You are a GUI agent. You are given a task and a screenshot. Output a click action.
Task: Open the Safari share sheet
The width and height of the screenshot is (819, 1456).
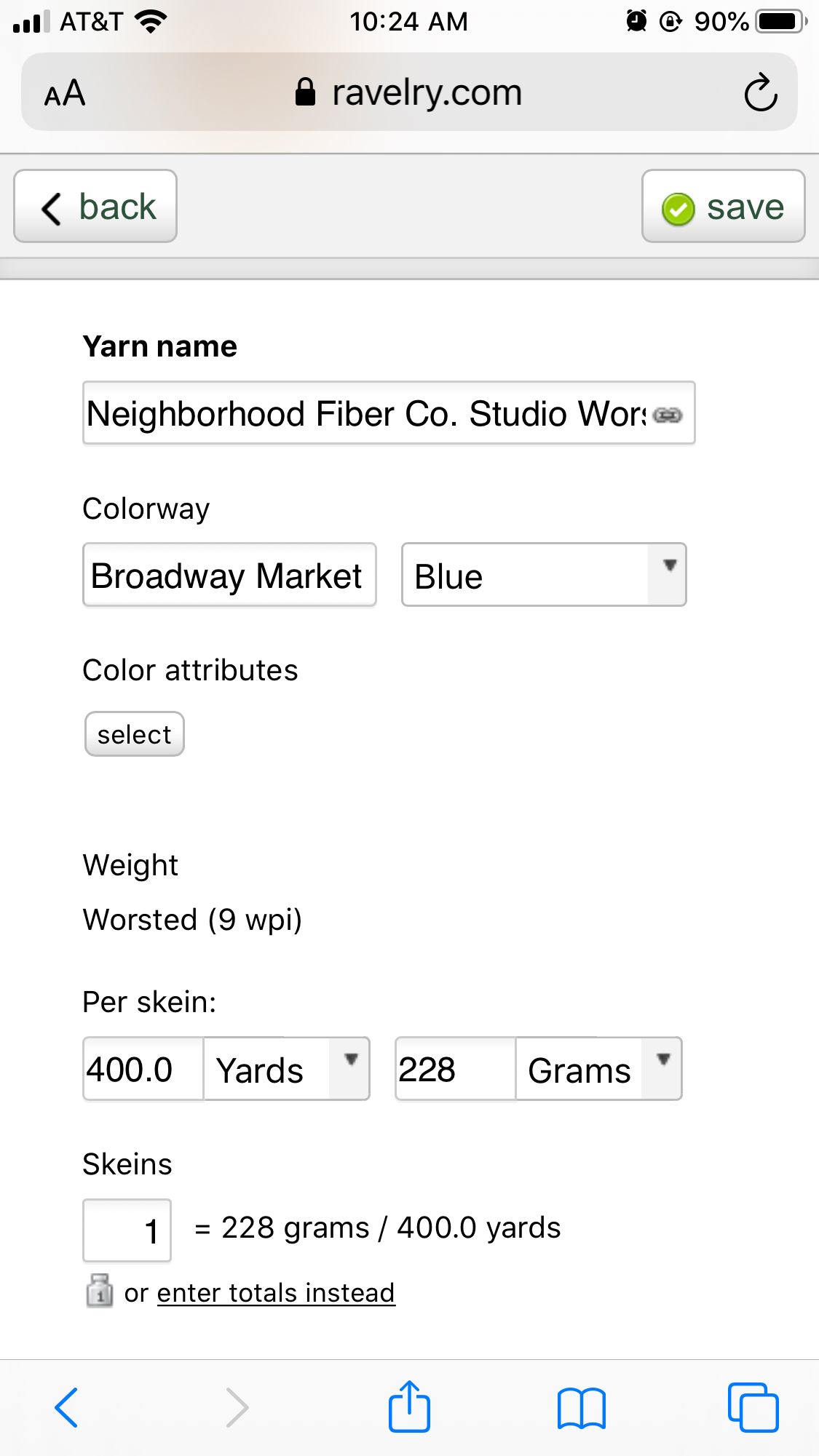pyautogui.click(x=409, y=1406)
